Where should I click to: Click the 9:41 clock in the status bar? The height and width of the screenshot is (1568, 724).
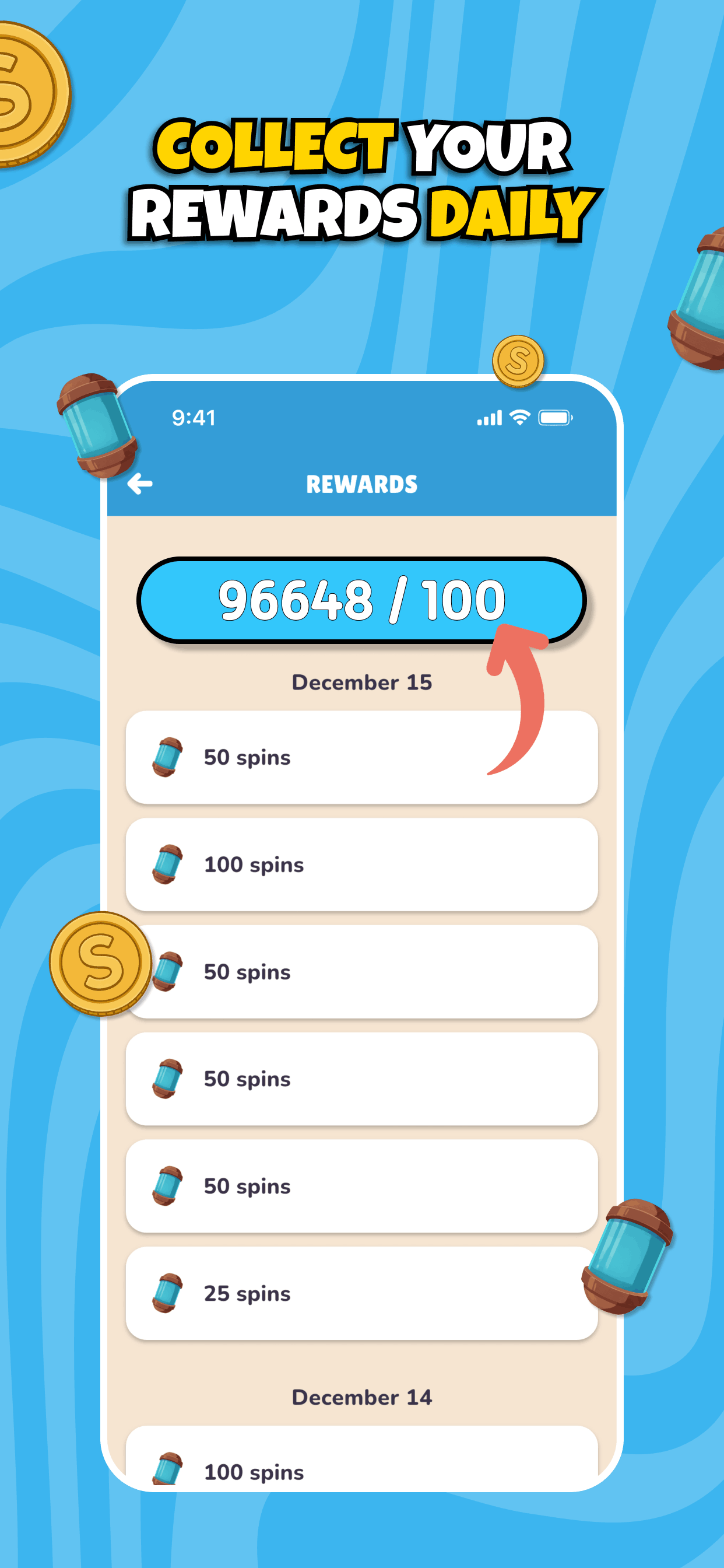point(194,418)
